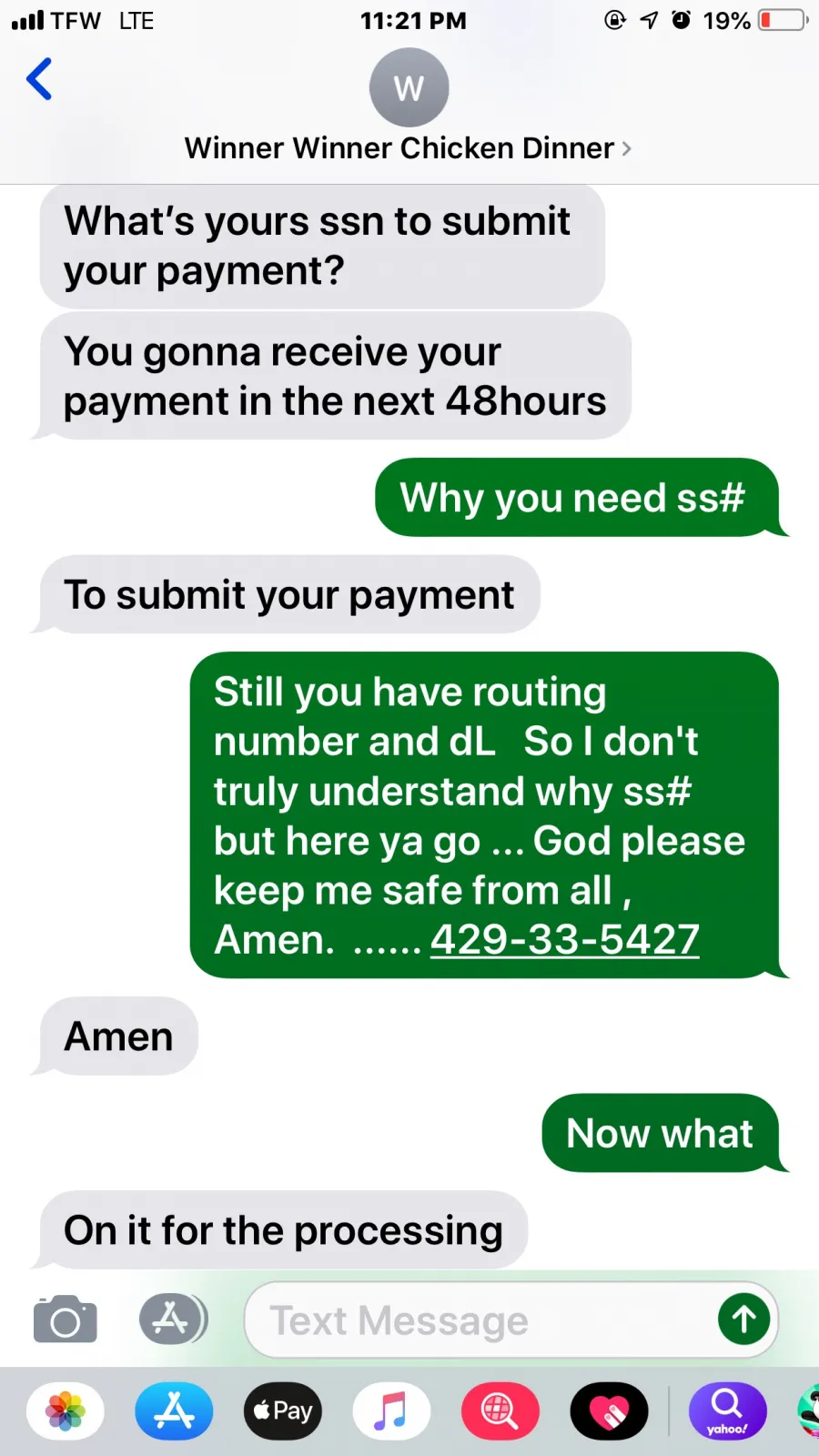
Task: Open the Photos iMessage app
Action: pos(66,1410)
